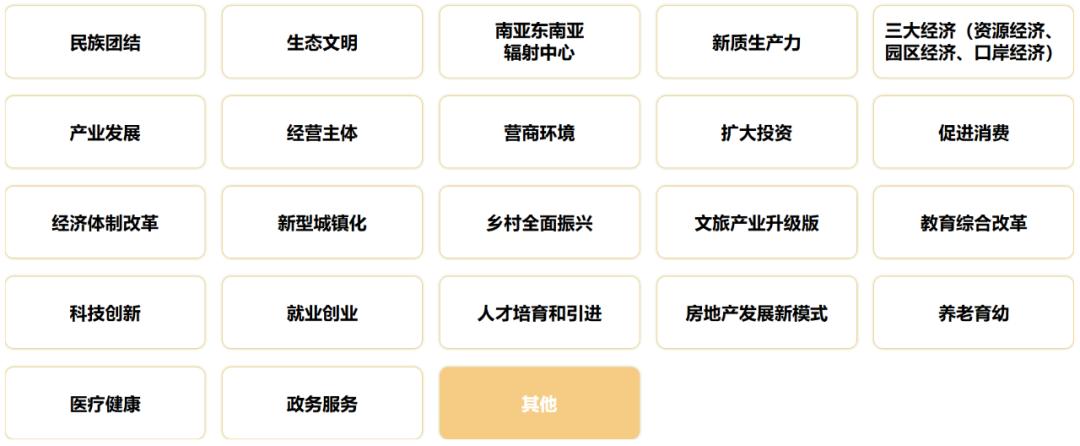
Task: Choose 扩大投资 from the grid
Action: pos(756,133)
